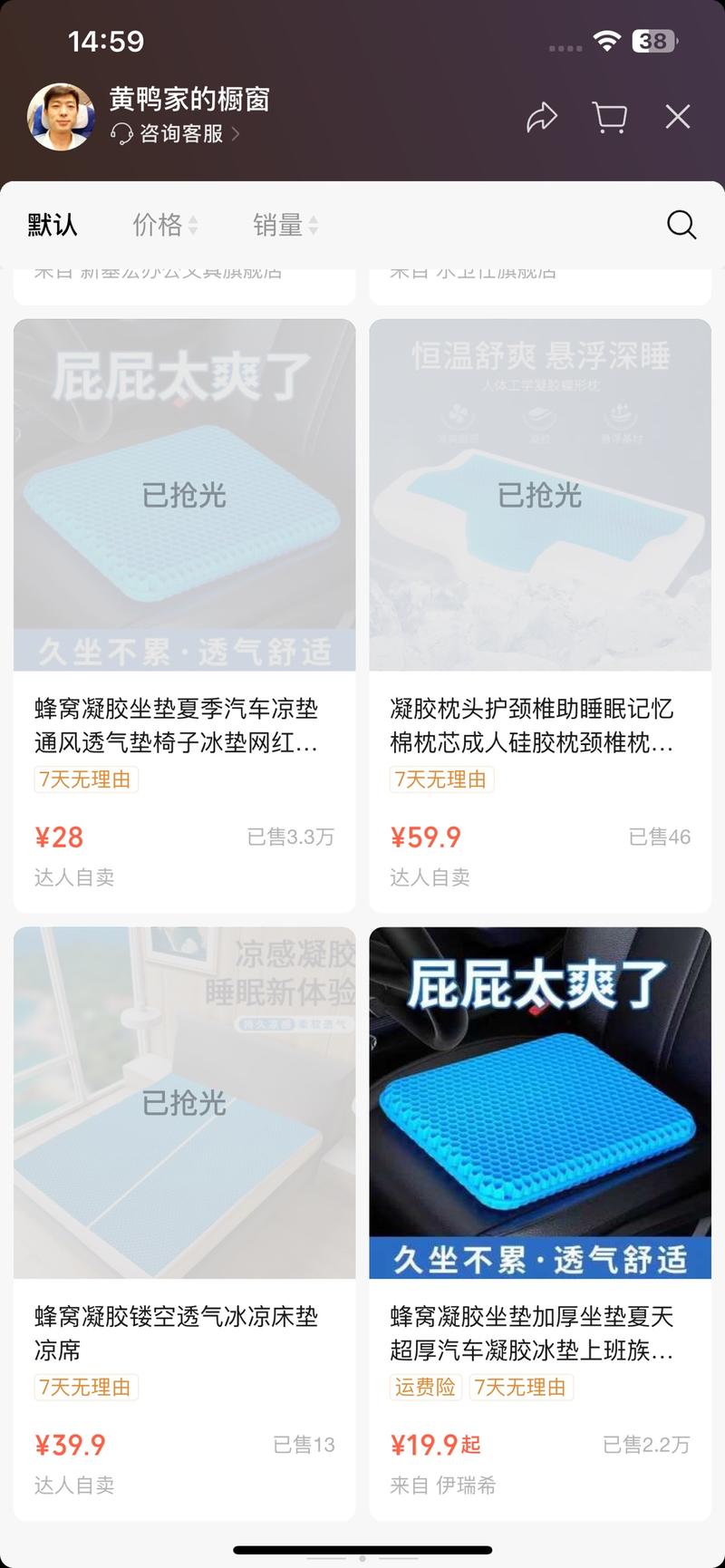Expand the 销量 sort arrows
The height and width of the screenshot is (1568, 725).
click(x=314, y=225)
